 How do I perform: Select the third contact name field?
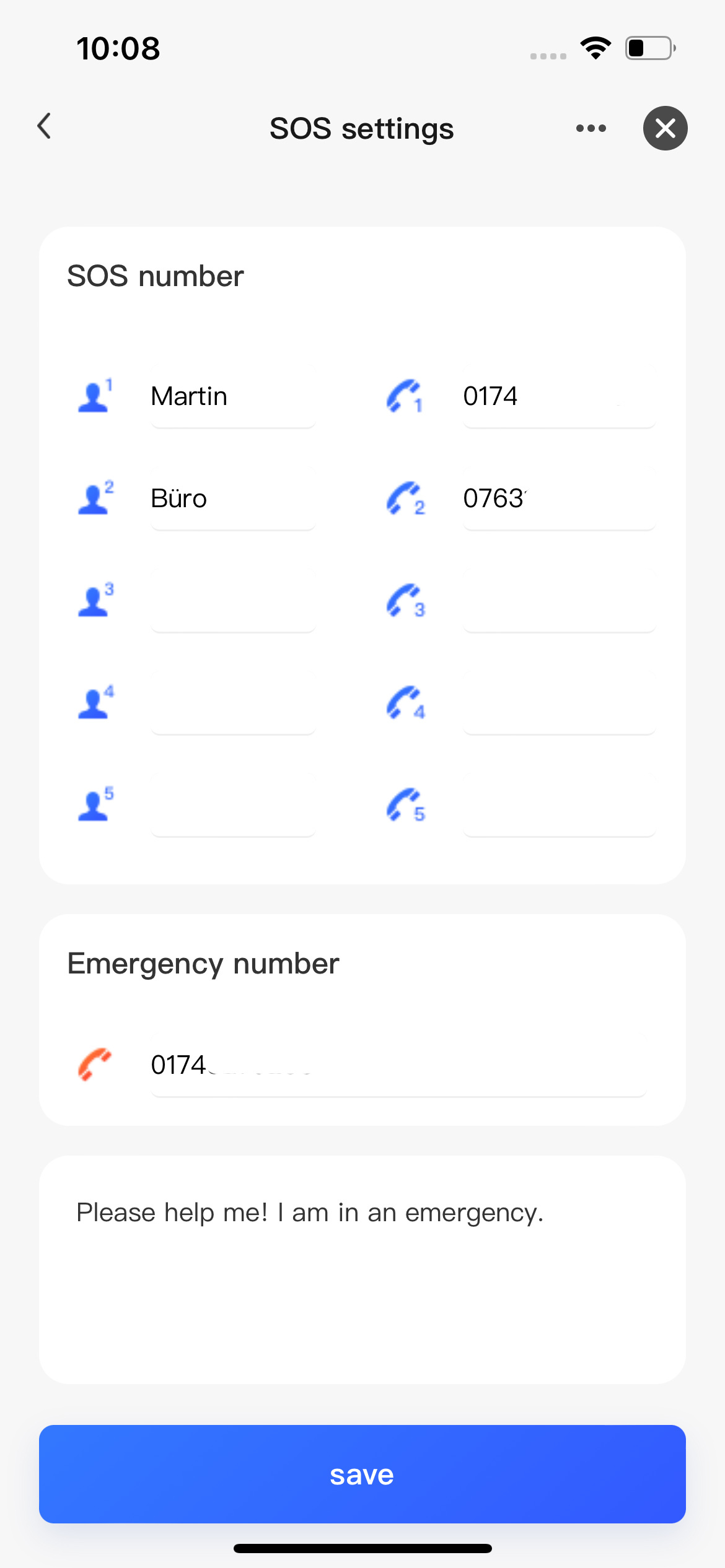(x=232, y=601)
